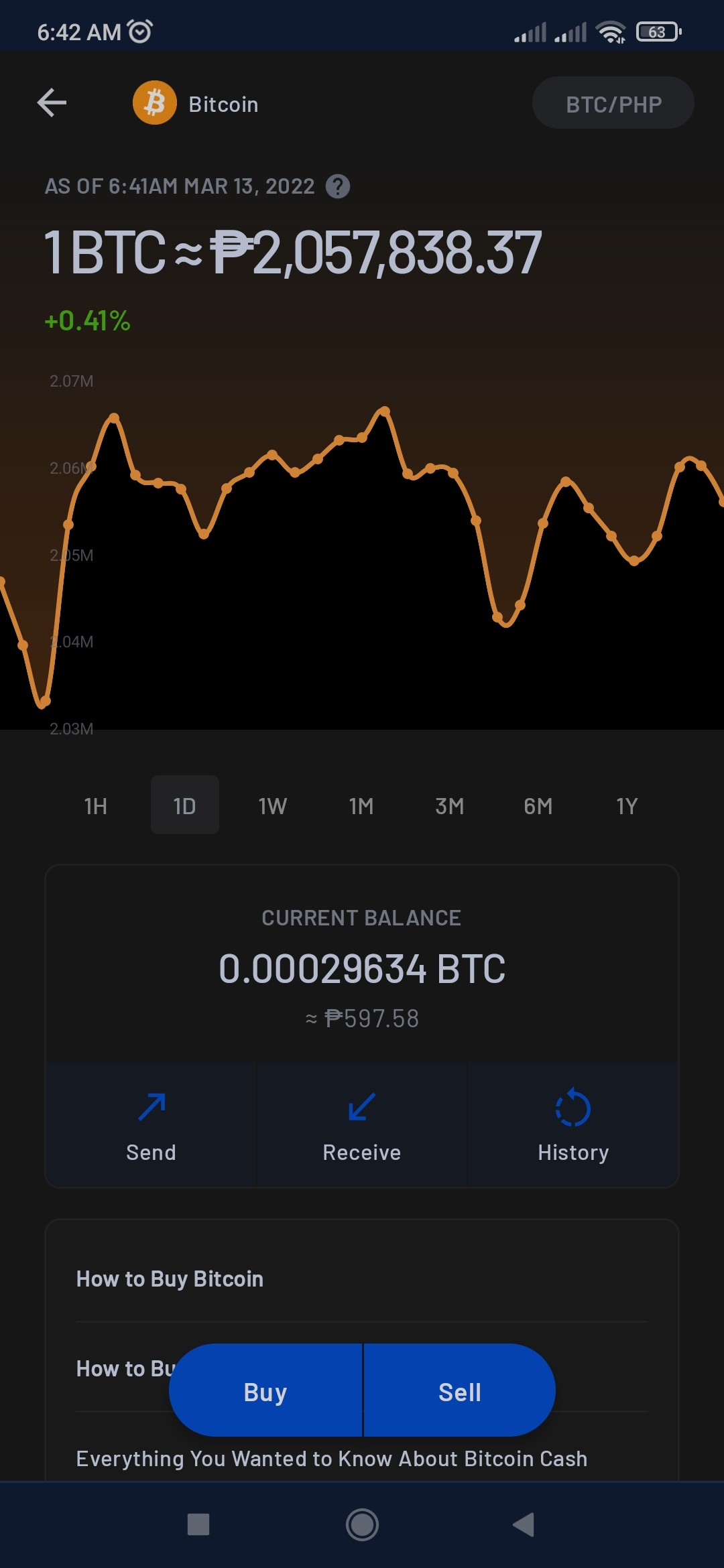This screenshot has width=724, height=1568.
Task: View Bitcoin transaction History
Action: tap(573, 1126)
